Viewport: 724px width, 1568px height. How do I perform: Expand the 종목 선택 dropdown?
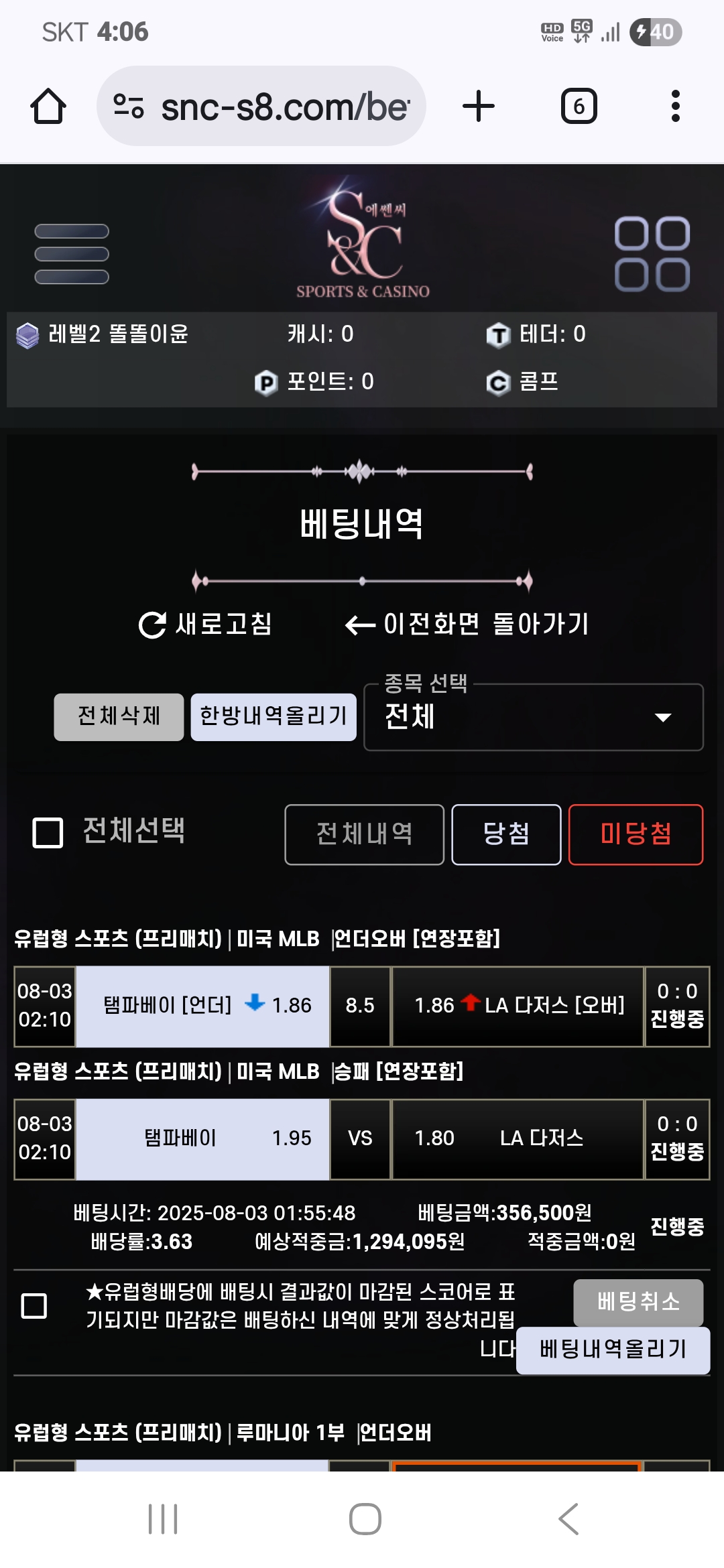pos(534,717)
